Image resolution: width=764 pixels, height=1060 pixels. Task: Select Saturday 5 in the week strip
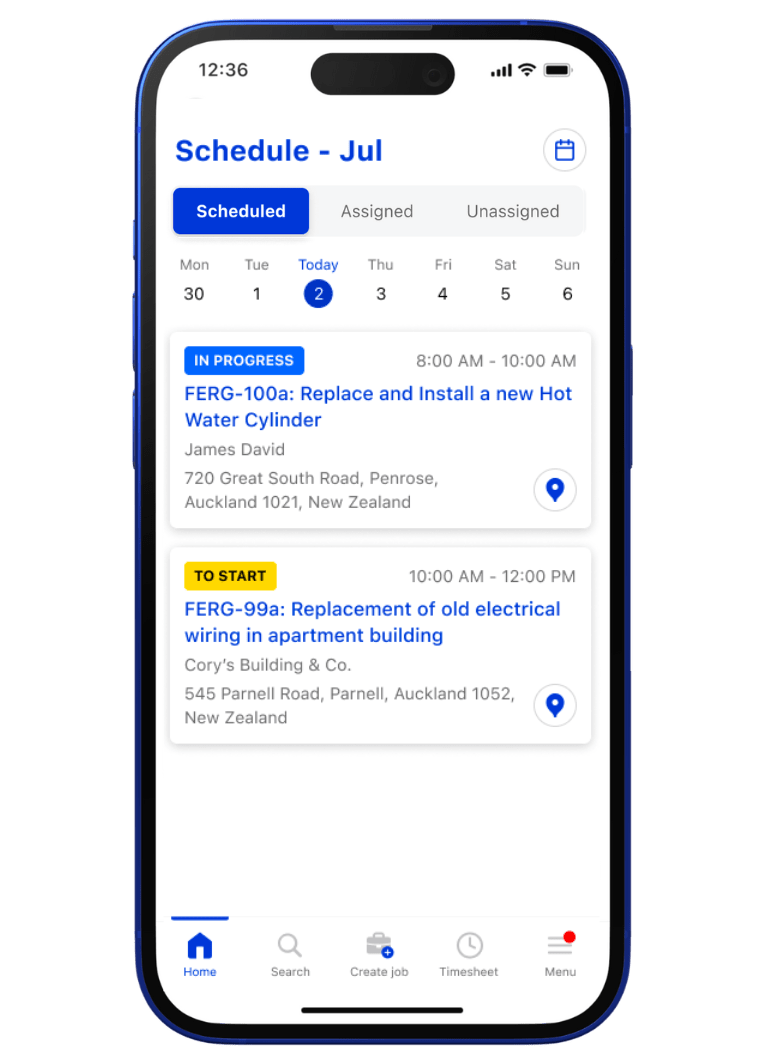tap(505, 293)
